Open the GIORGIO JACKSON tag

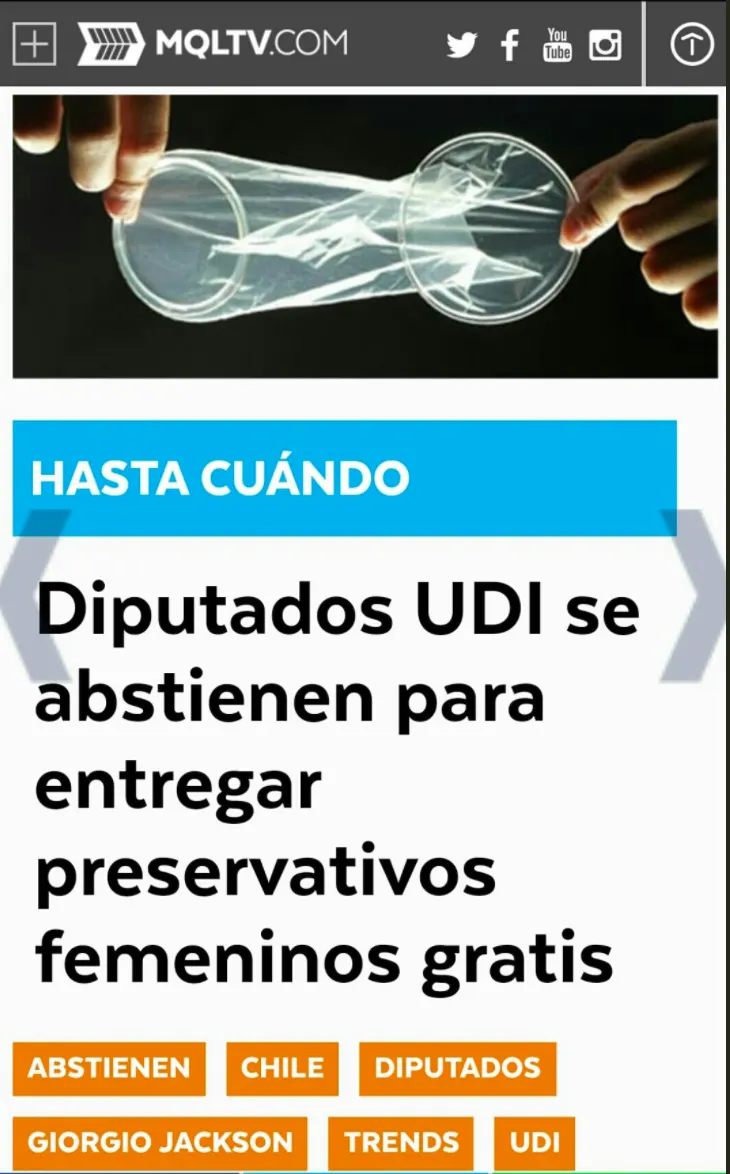(x=160, y=1142)
